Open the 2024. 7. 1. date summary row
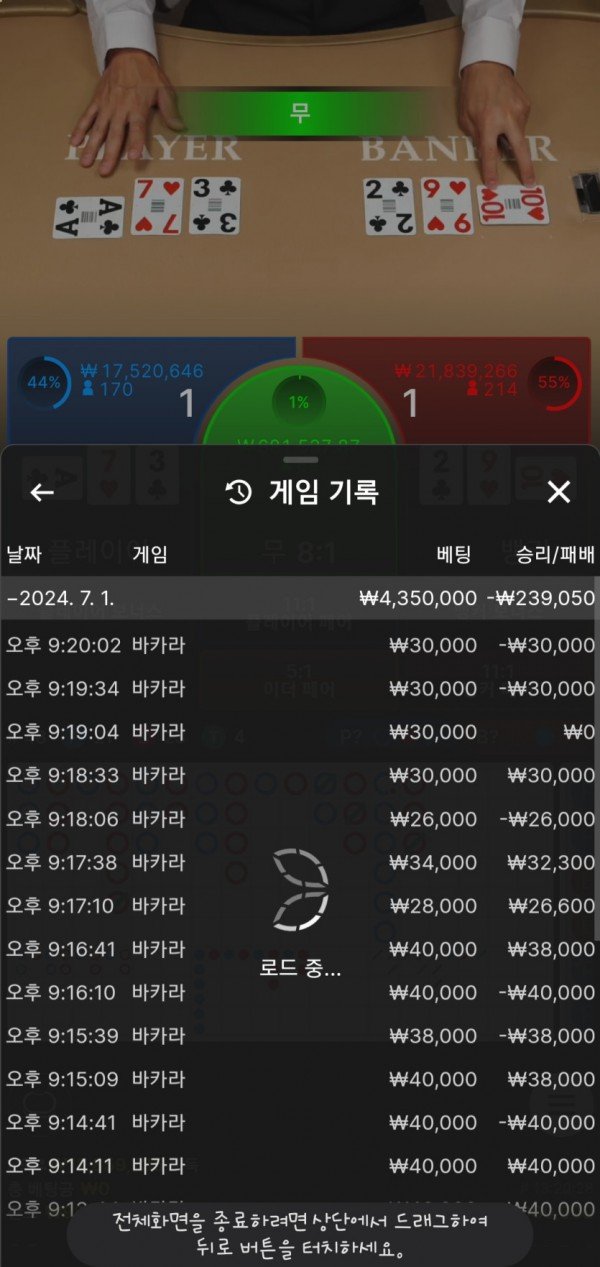Screen dimensions: 600x1267 click(300, 598)
